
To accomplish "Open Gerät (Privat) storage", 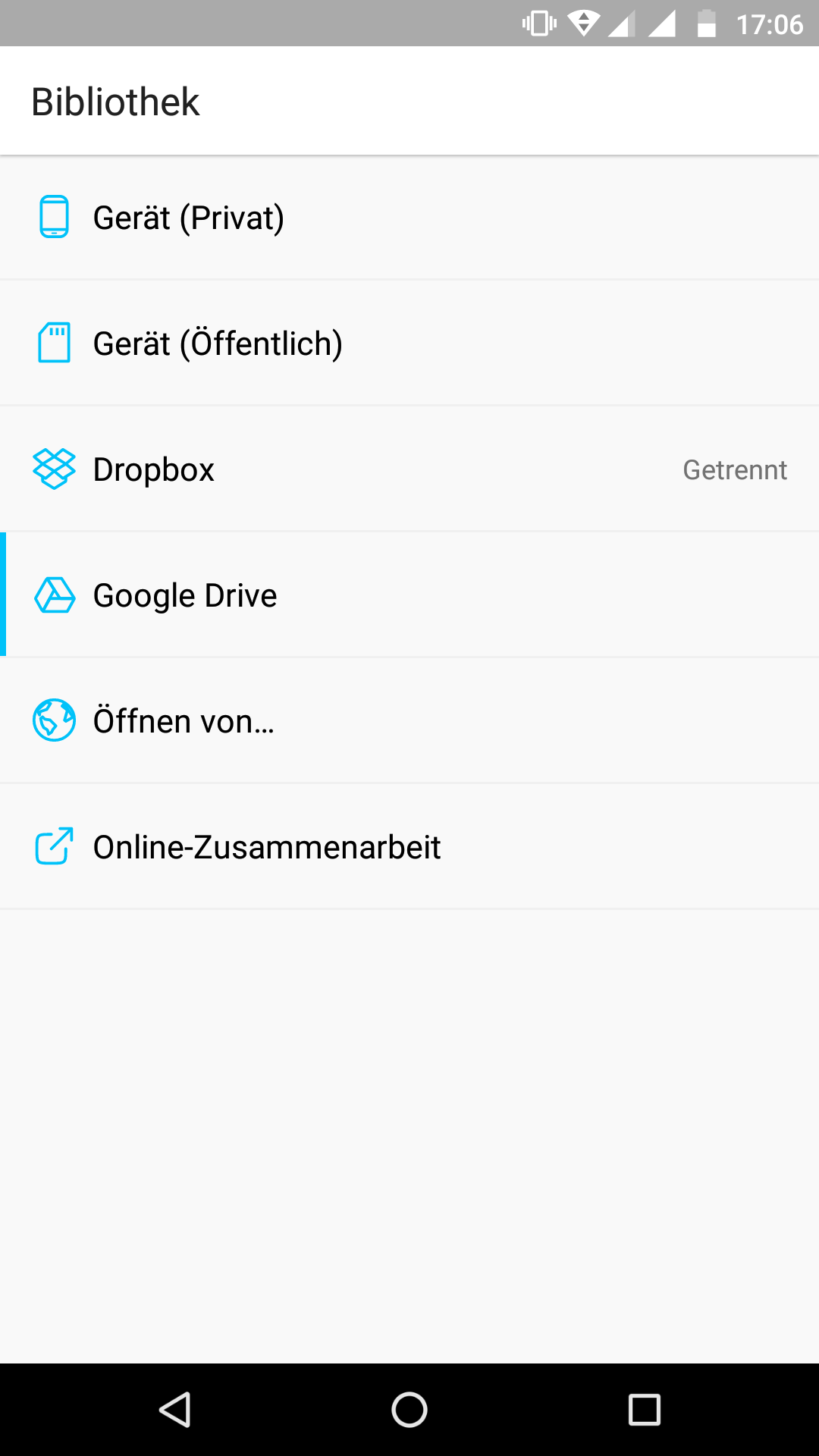I will click(409, 218).
